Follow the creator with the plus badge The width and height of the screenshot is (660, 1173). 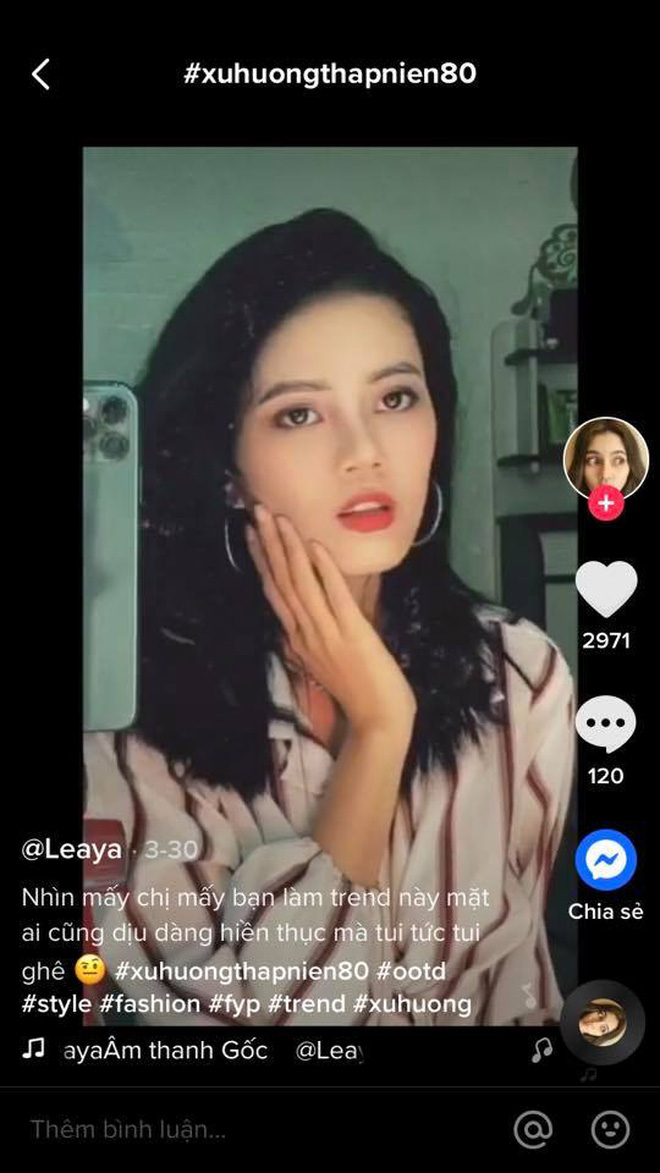coord(606,503)
